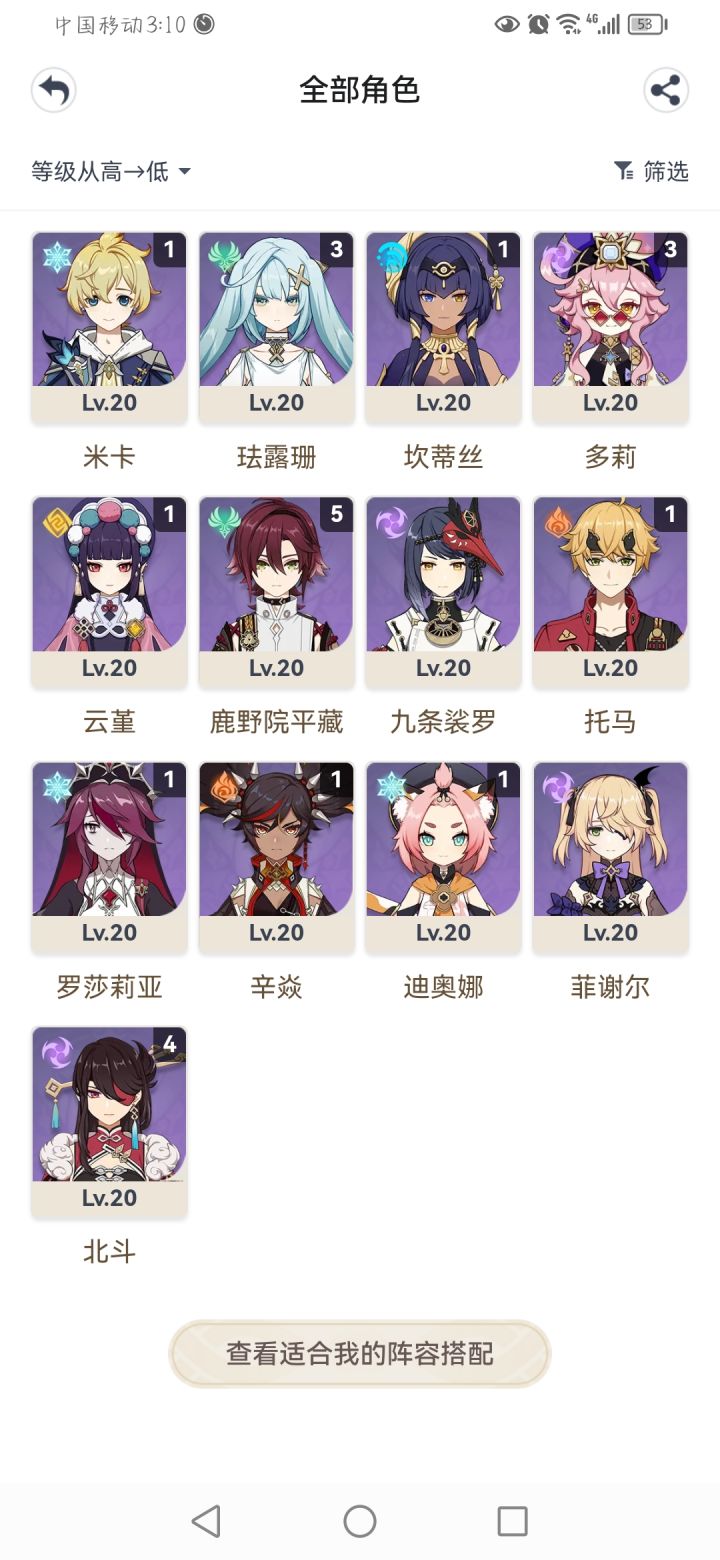This screenshot has width=720, height=1560.
Task: Tap the back arrow to leave 全部角色
Action: (52, 89)
